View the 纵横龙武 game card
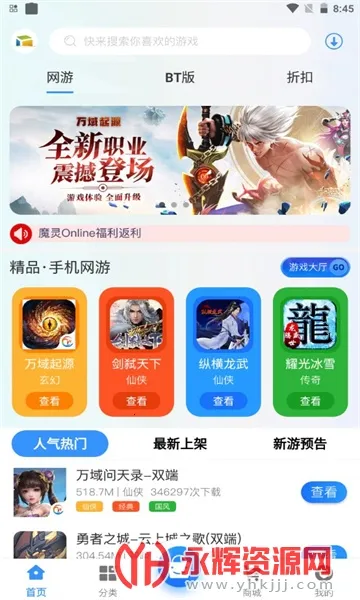The height and width of the screenshot is (600, 360). tap(223, 352)
